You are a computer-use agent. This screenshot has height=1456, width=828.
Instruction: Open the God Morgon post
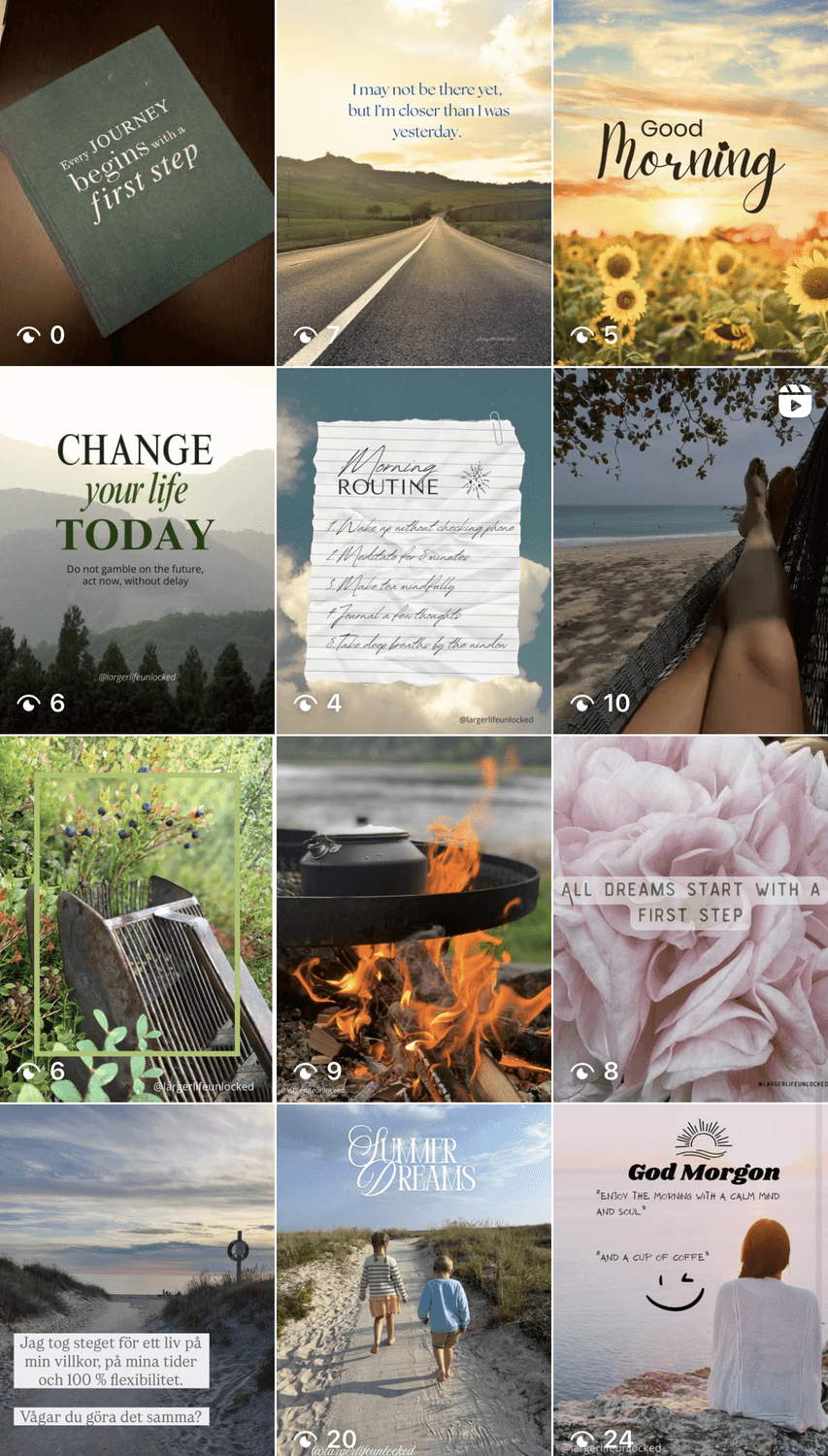click(690, 1279)
